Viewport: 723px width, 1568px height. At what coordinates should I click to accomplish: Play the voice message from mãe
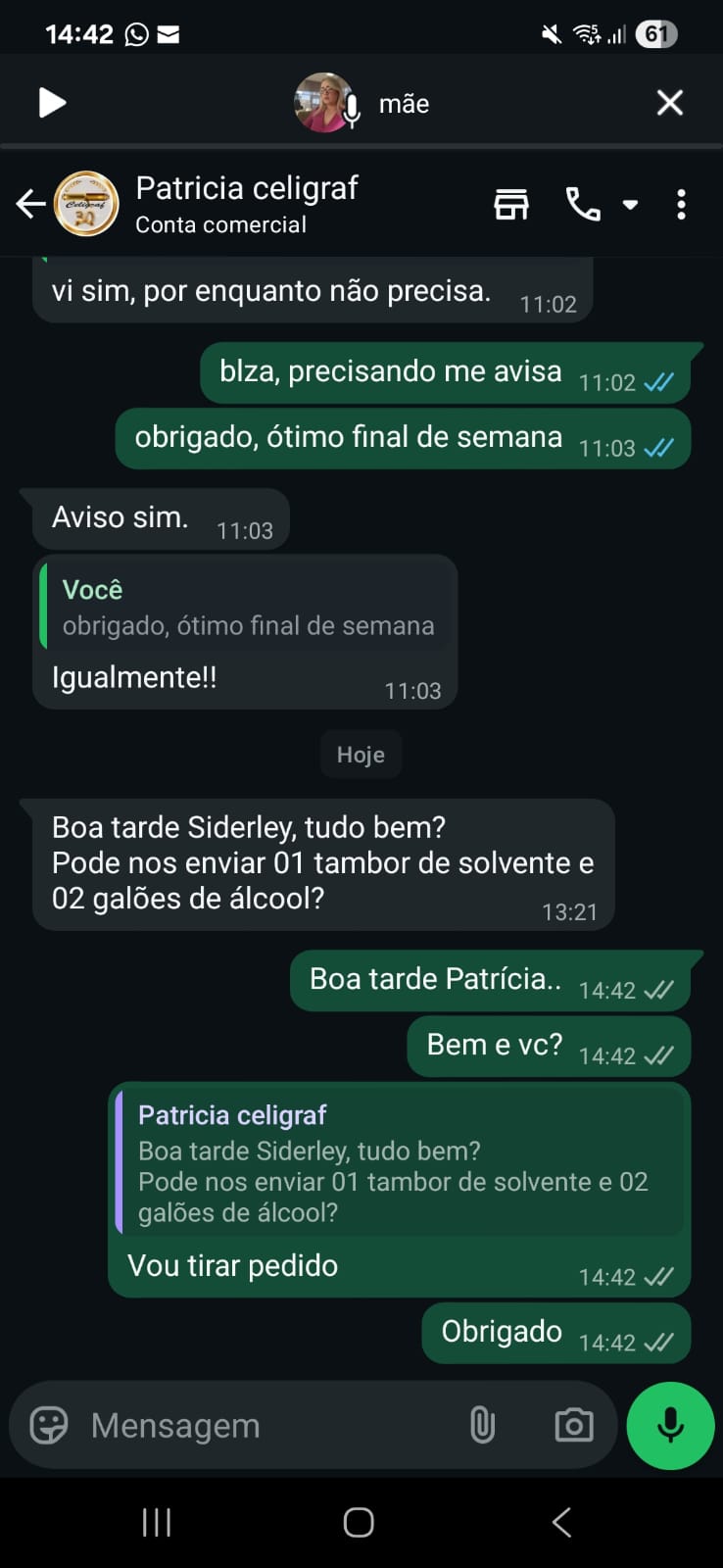pyautogui.click(x=52, y=103)
